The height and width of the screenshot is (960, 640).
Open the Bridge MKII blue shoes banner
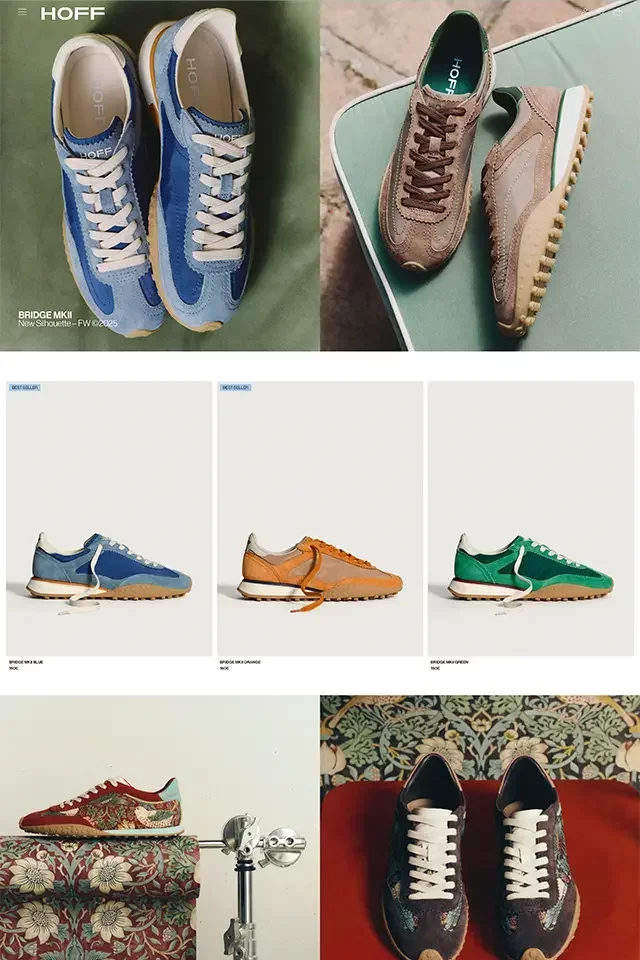[160, 180]
